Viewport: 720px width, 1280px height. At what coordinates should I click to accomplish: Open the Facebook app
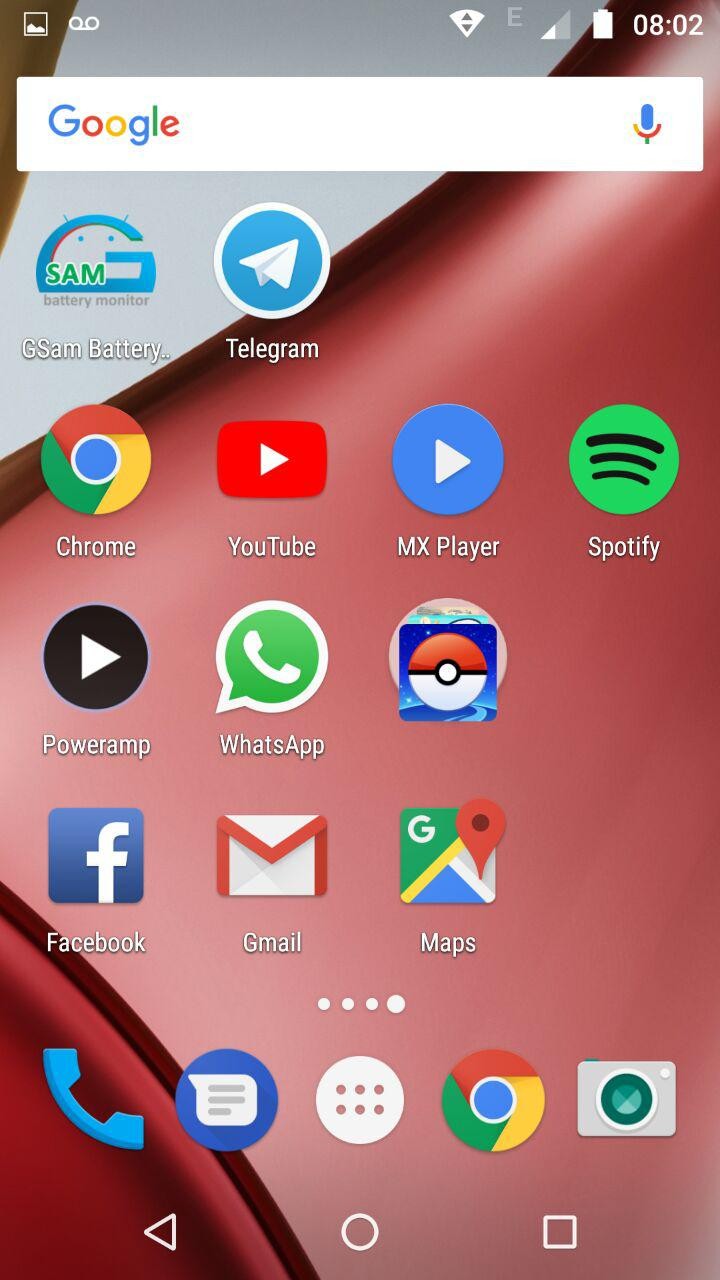click(x=96, y=856)
